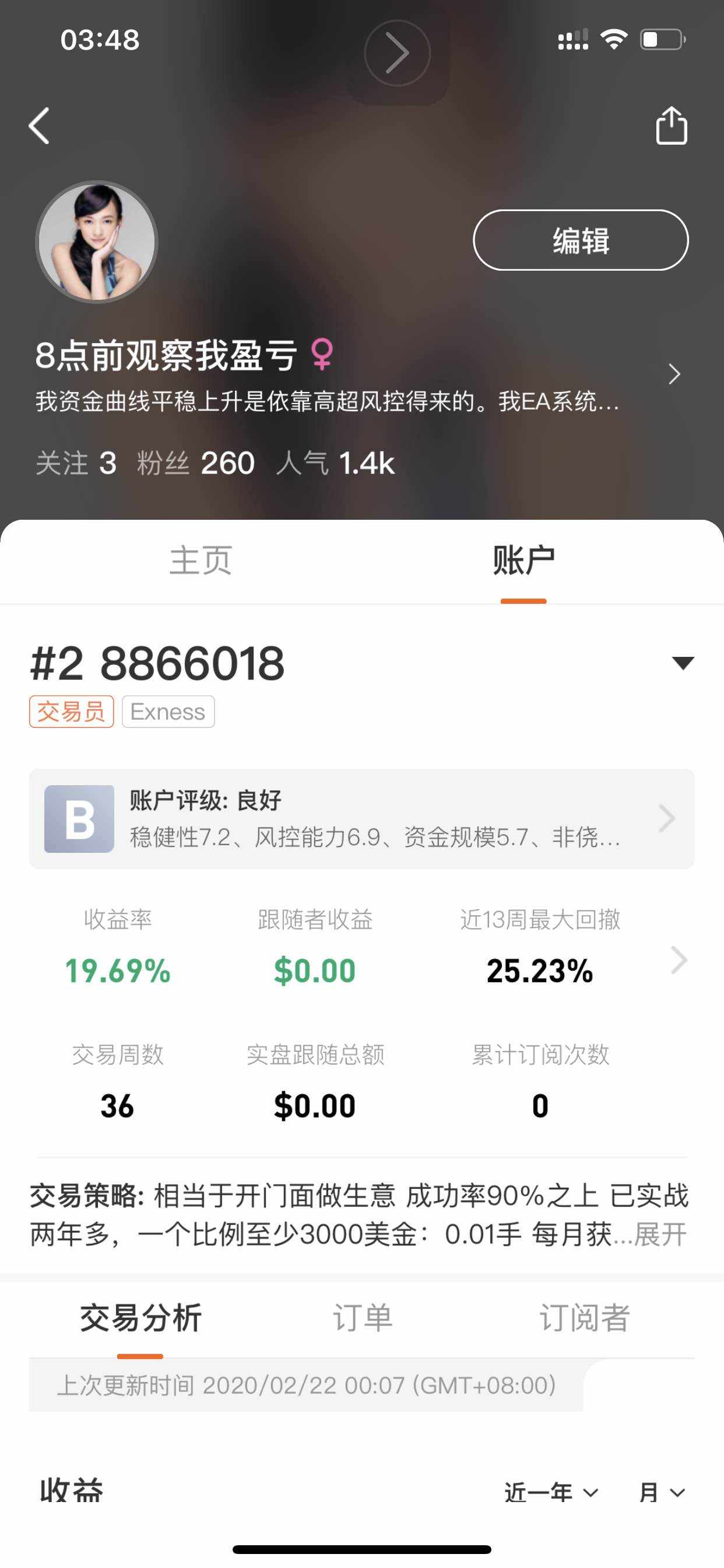Tap the 编辑 edit button
Screen dimensions: 724x1568
point(581,240)
